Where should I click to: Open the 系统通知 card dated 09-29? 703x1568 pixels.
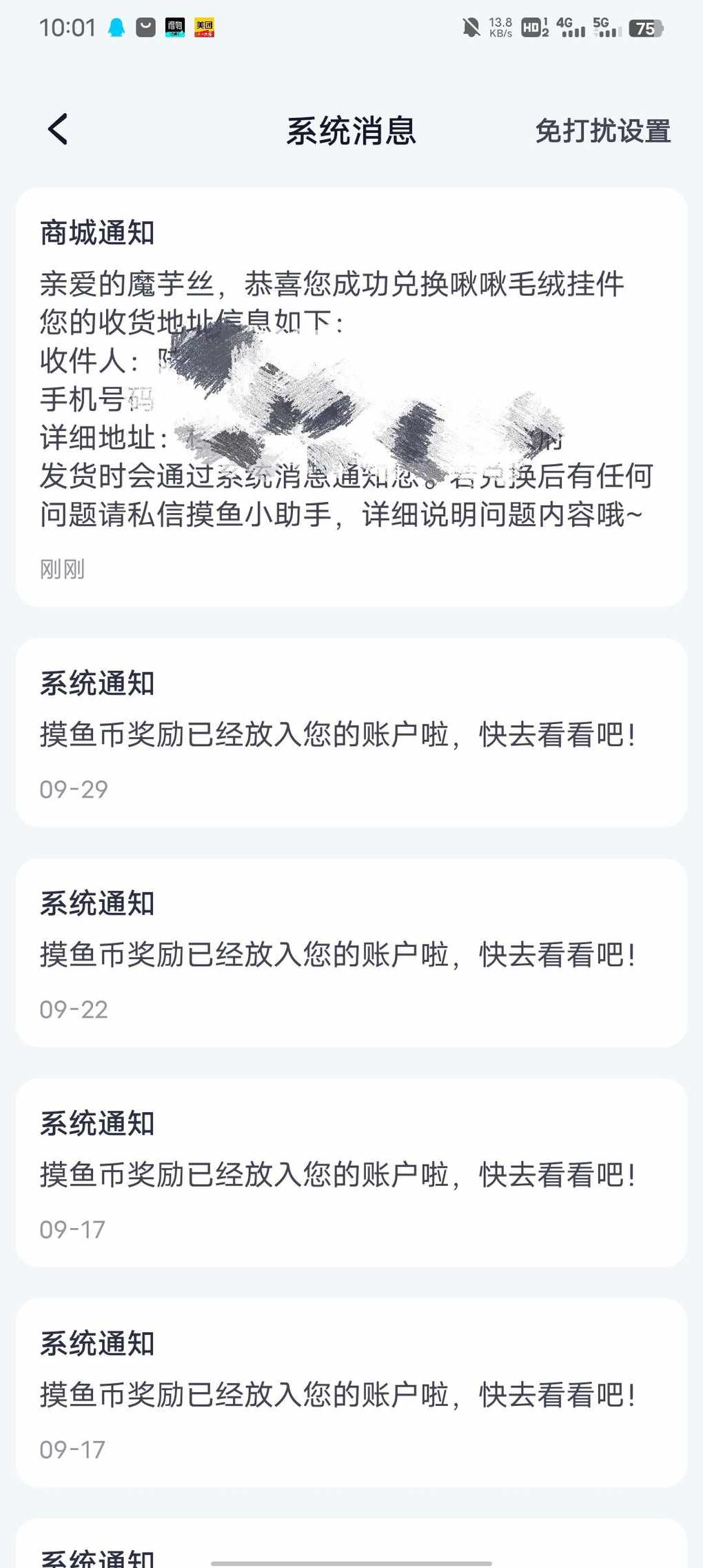351,732
